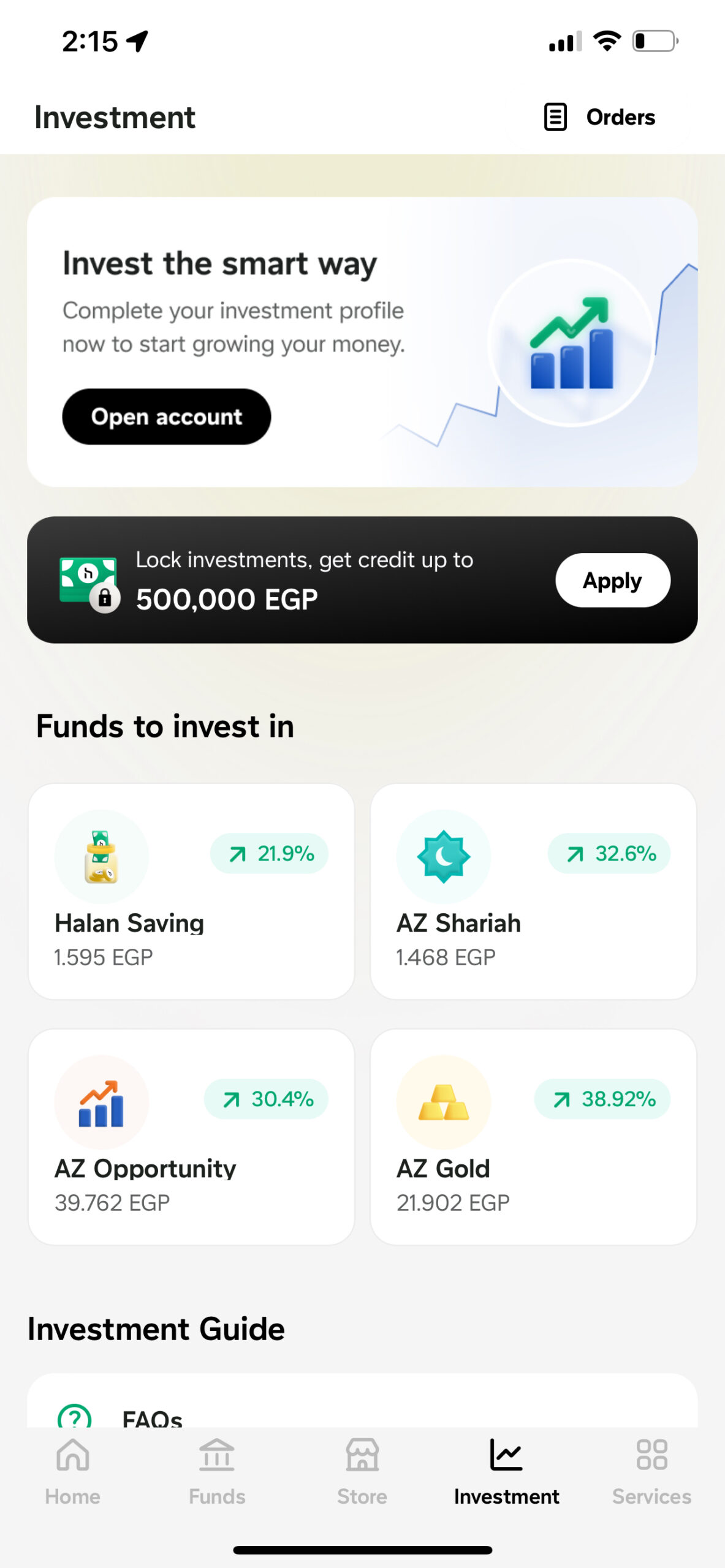Image resolution: width=725 pixels, height=1568 pixels.
Task: Apply for credit on locked investments
Action: (x=612, y=580)
